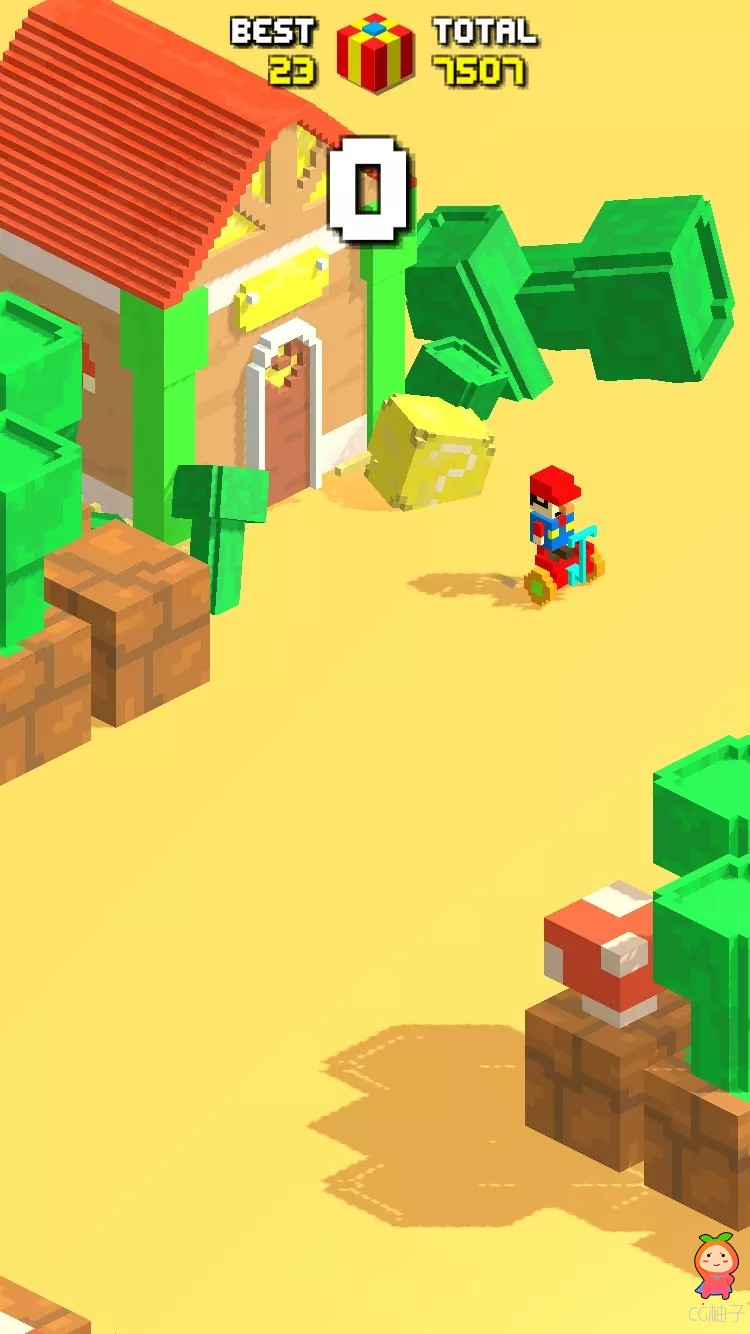Tap the gift box icon
The image size is (750, 1334).
tap(375, 52)
